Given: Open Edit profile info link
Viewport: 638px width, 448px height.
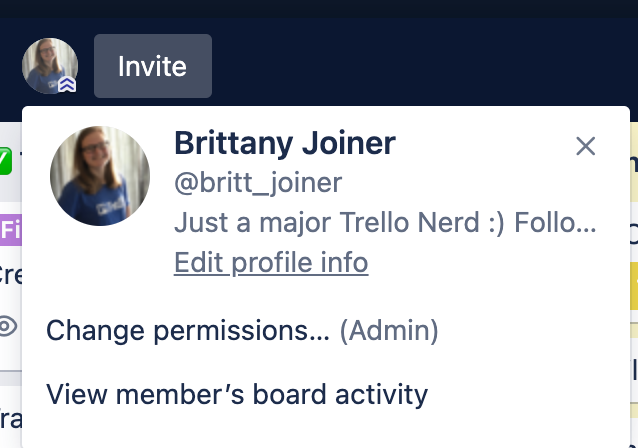Looking at the screenshot, I should tap(271, 263).
